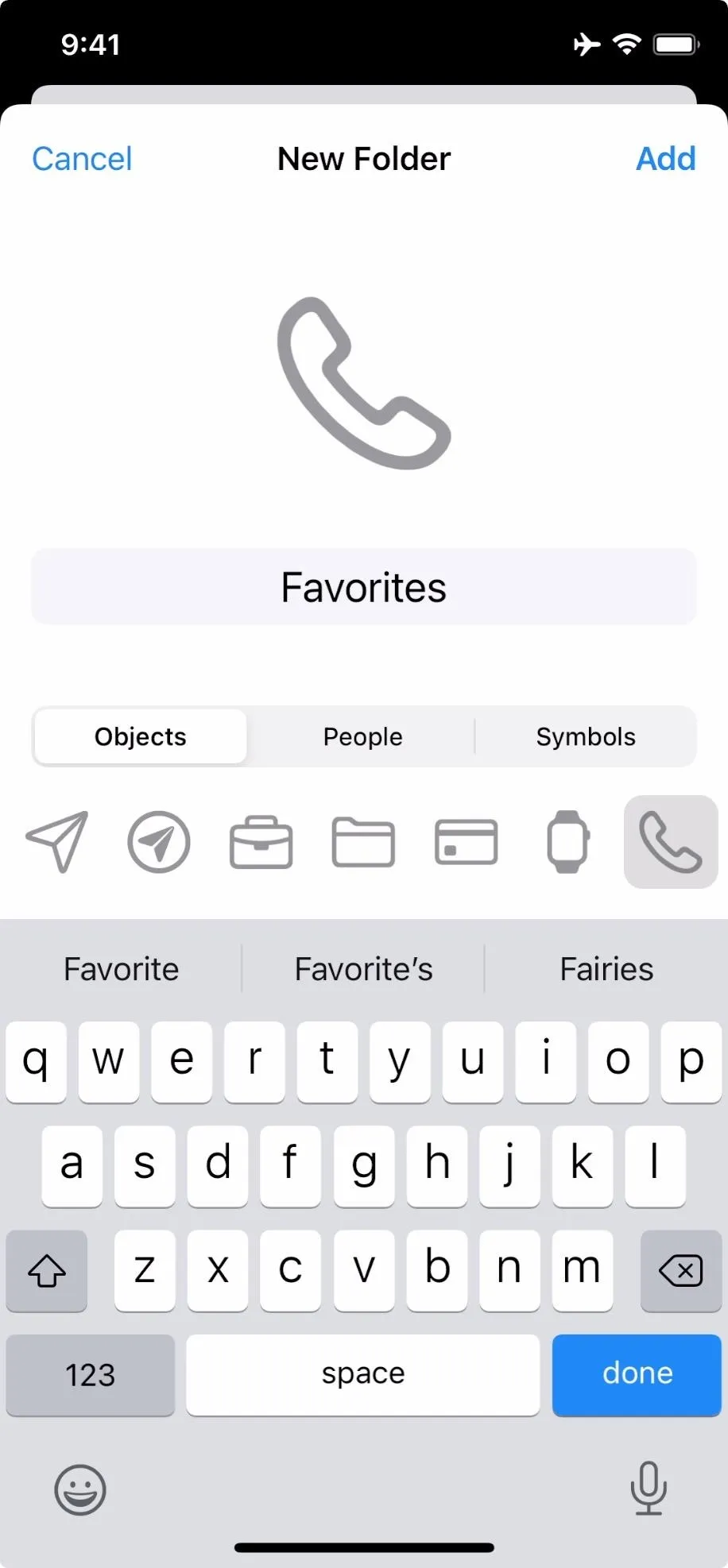
Task: Choose the circled location arrow icon
Action: click(x=159, y=842)
